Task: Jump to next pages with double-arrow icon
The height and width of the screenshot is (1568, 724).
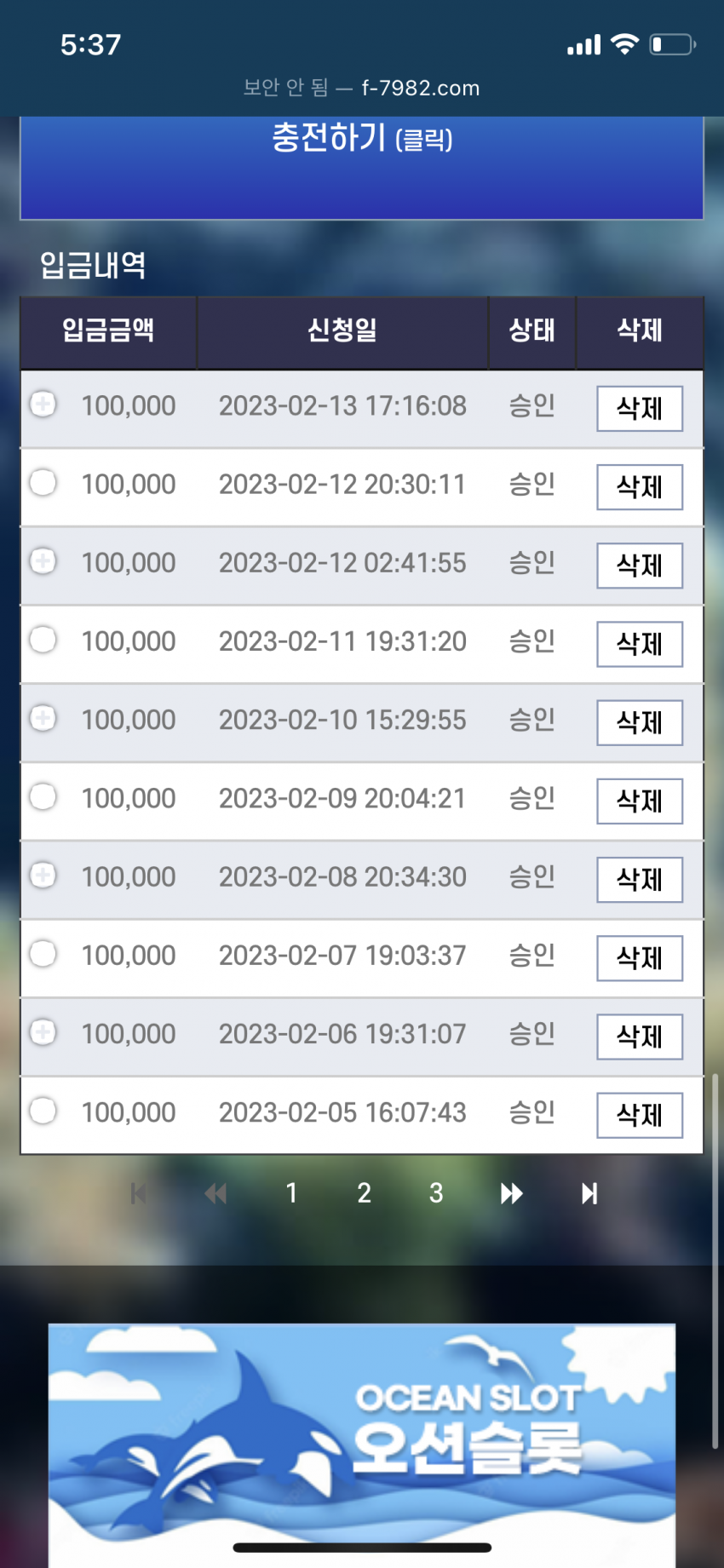Action: click(511, 1193)
